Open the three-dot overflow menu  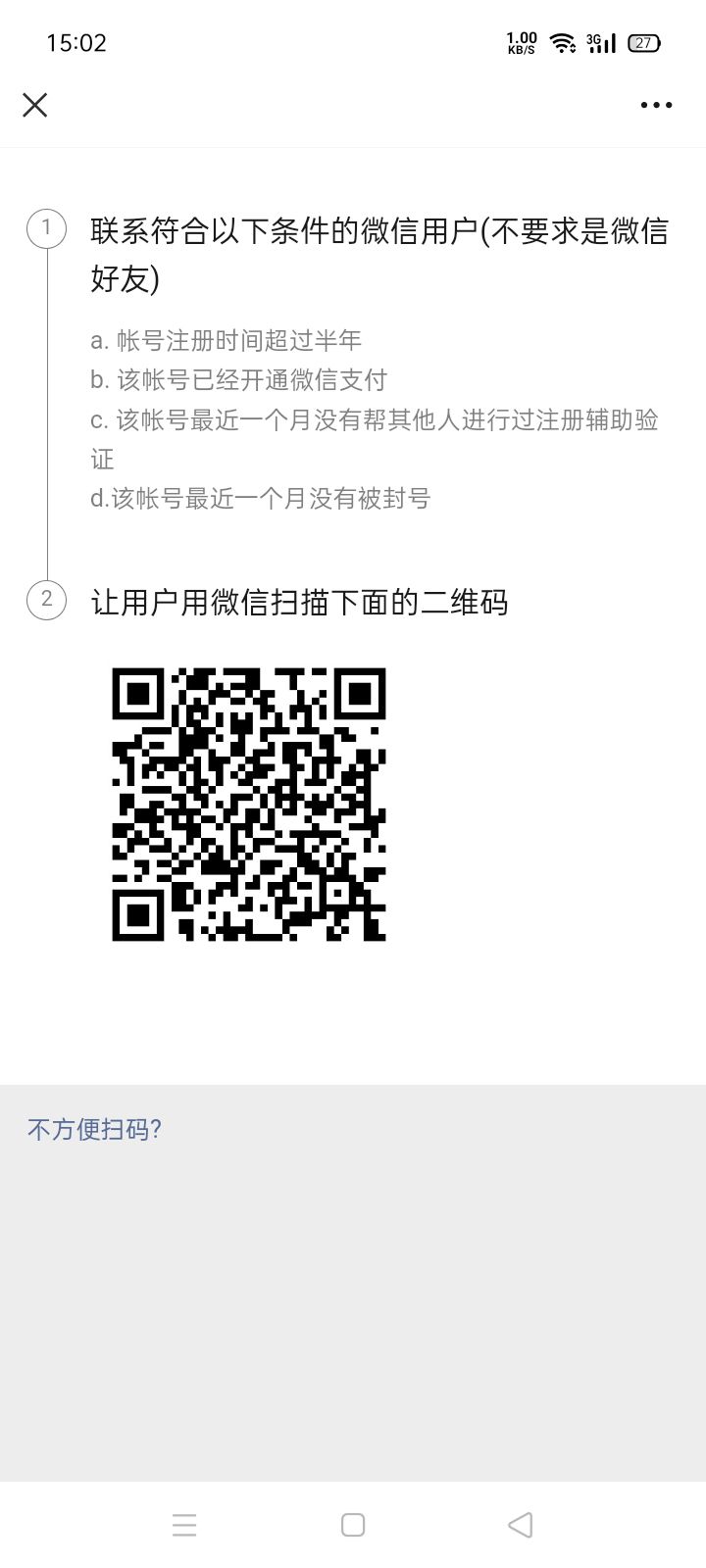click(x=656, y=105)
